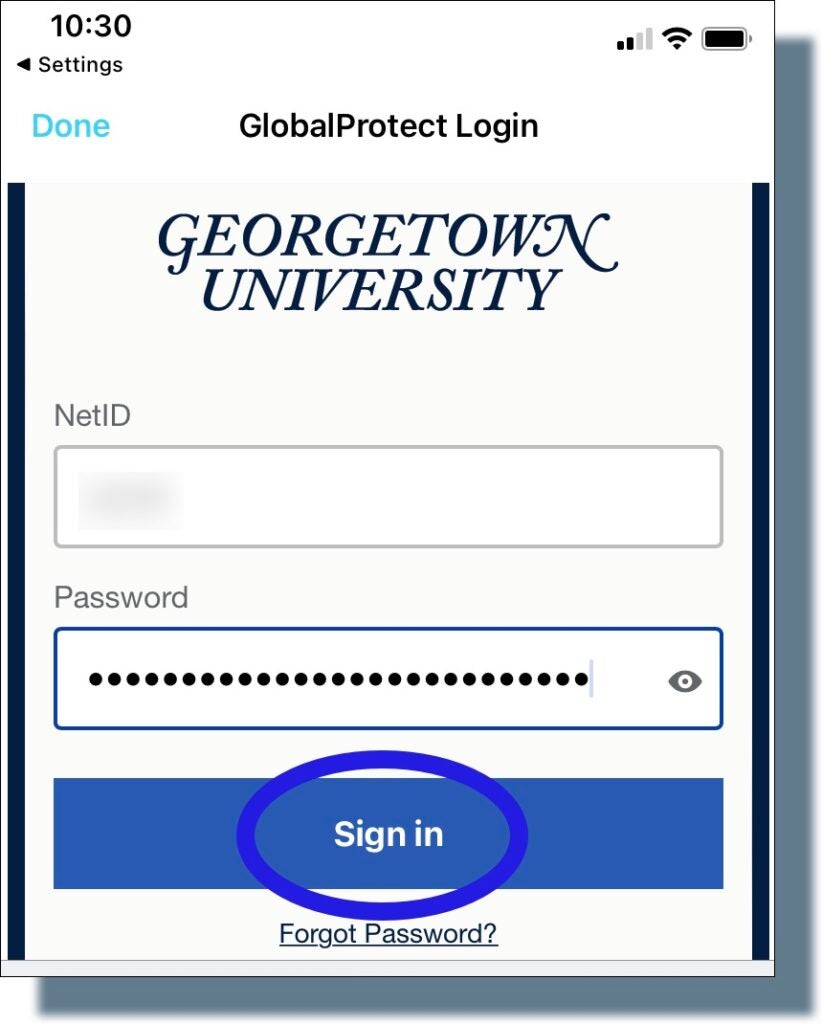This screenshot has height=1024, width=822.
Task: Click the Password field label
Action: click(122, 597)
